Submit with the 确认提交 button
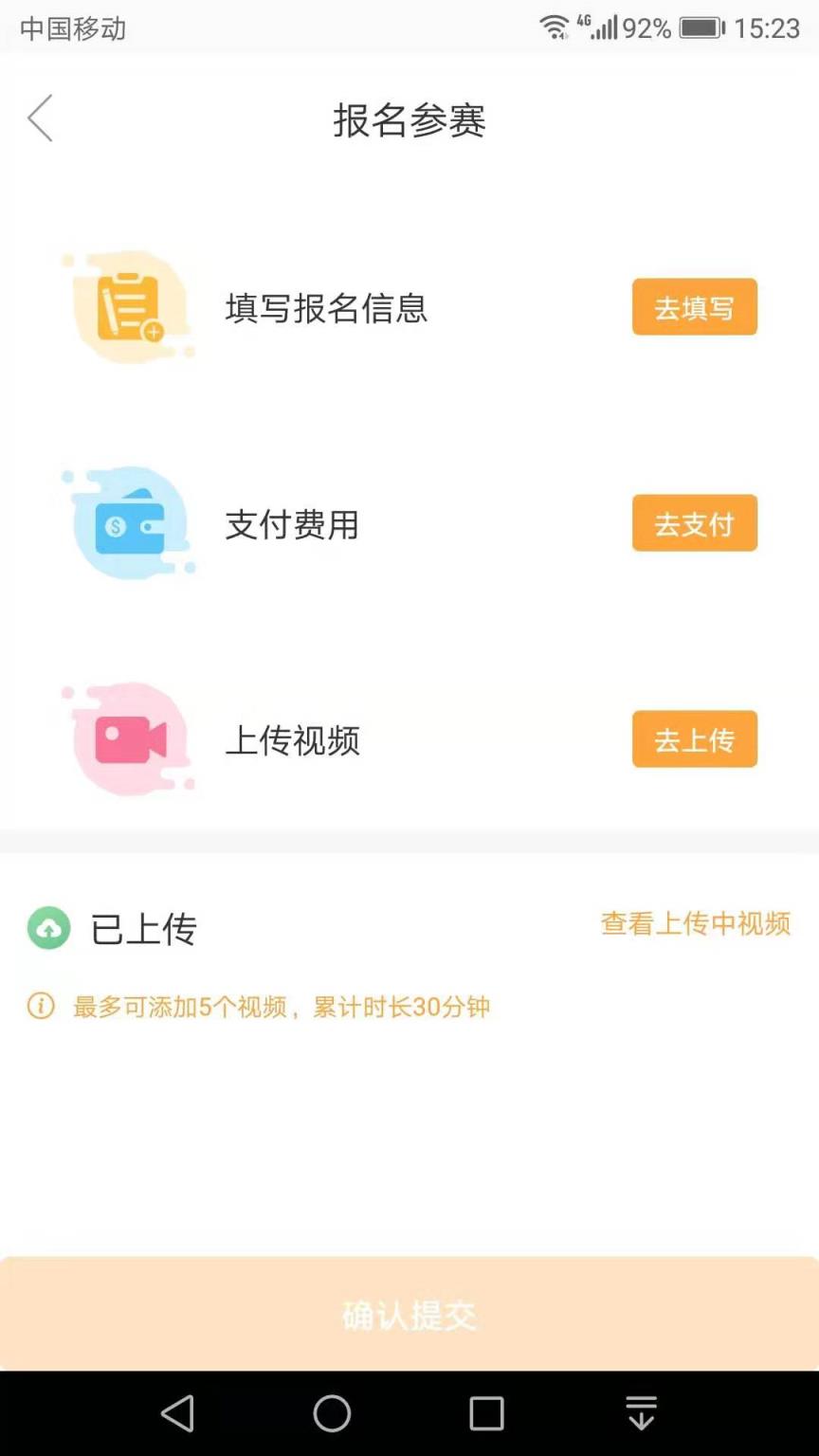 click(409, 1316)
